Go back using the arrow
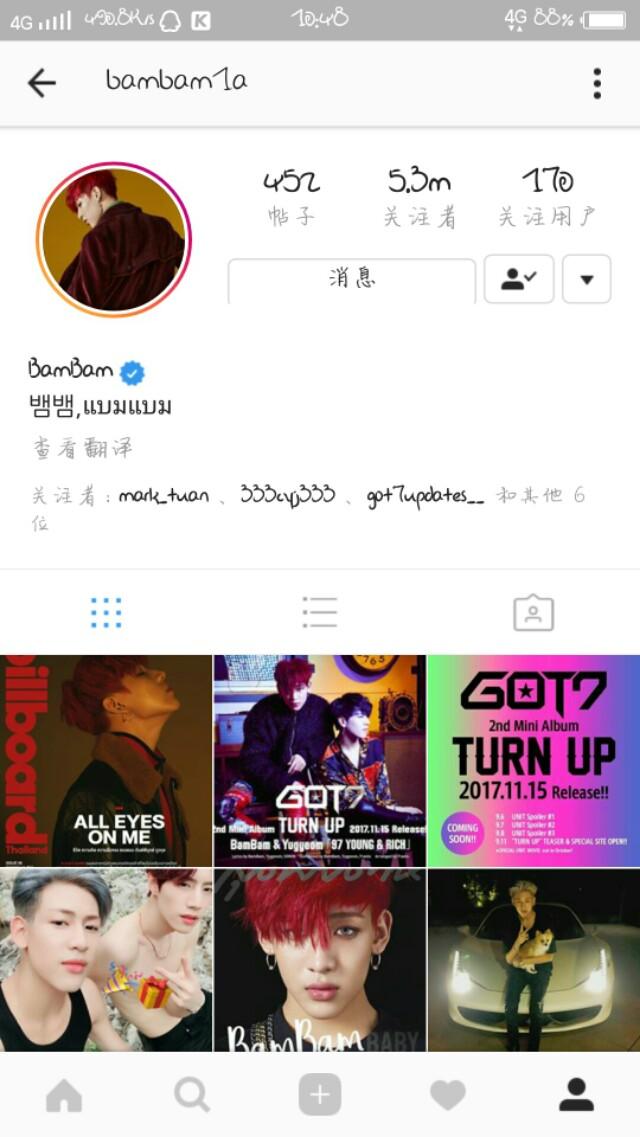This screenshot has height=1137, width=640. click(x=42, y=83)
